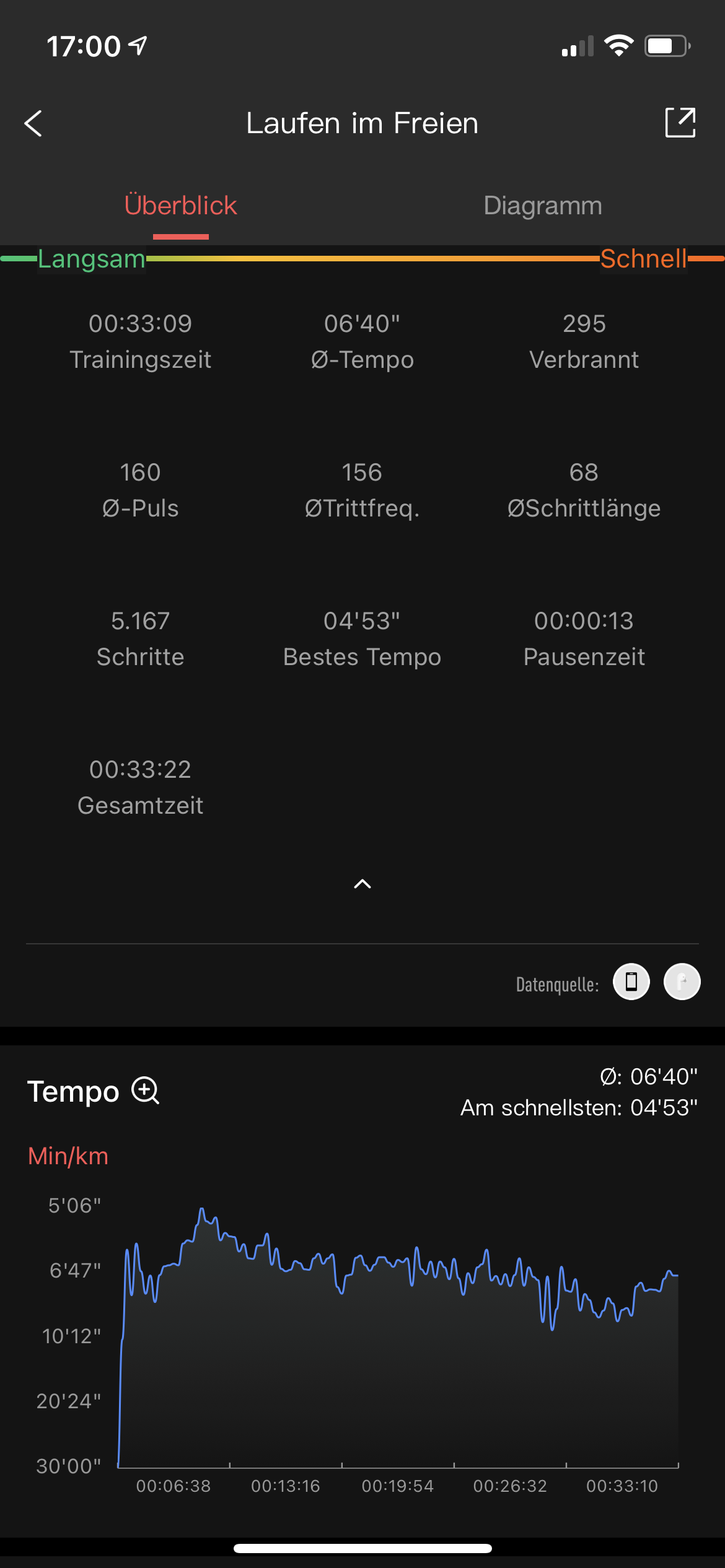Tap the phone data source icon

pyautogui.click(x=631, y=982)
